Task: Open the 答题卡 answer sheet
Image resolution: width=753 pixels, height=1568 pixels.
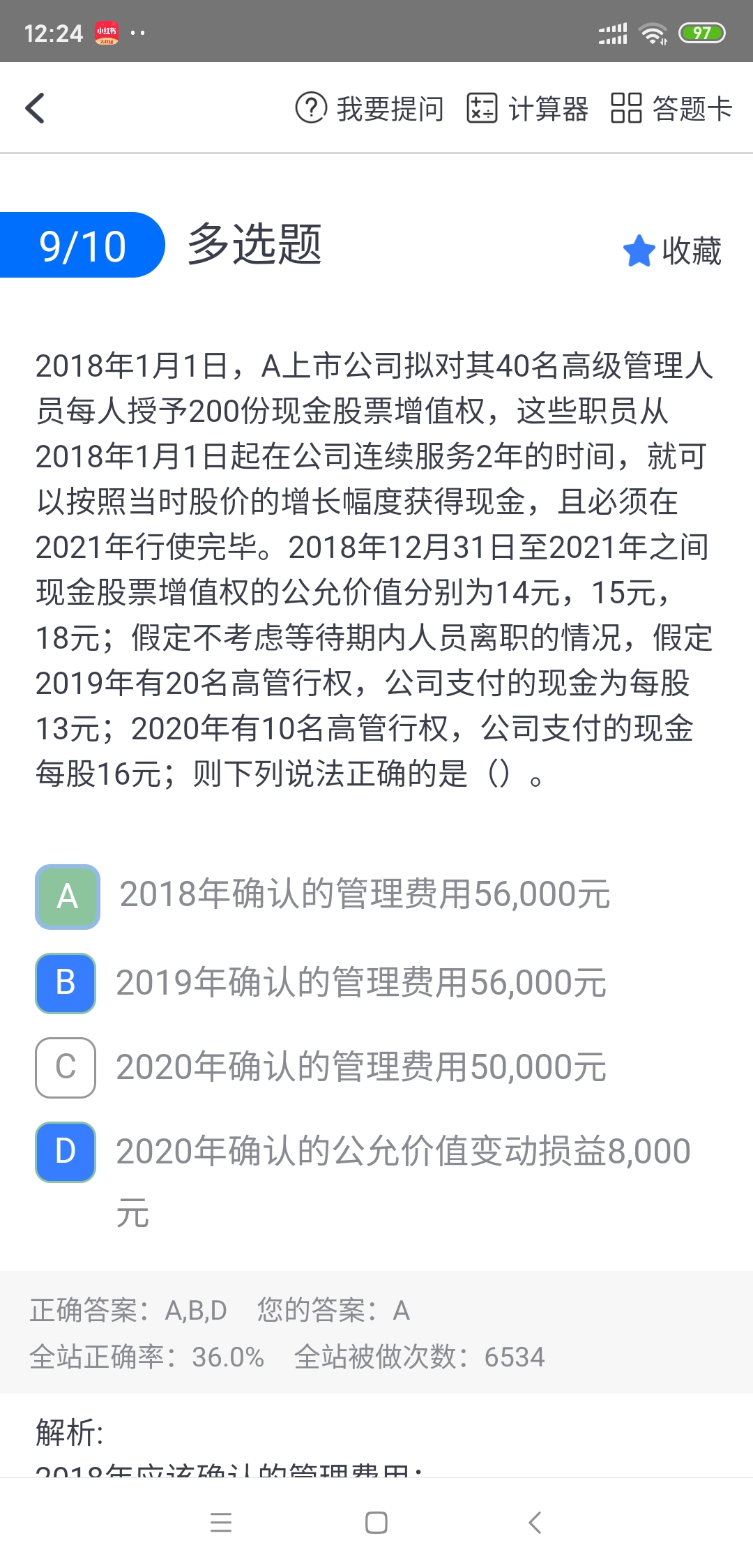Action: [671, 108]
